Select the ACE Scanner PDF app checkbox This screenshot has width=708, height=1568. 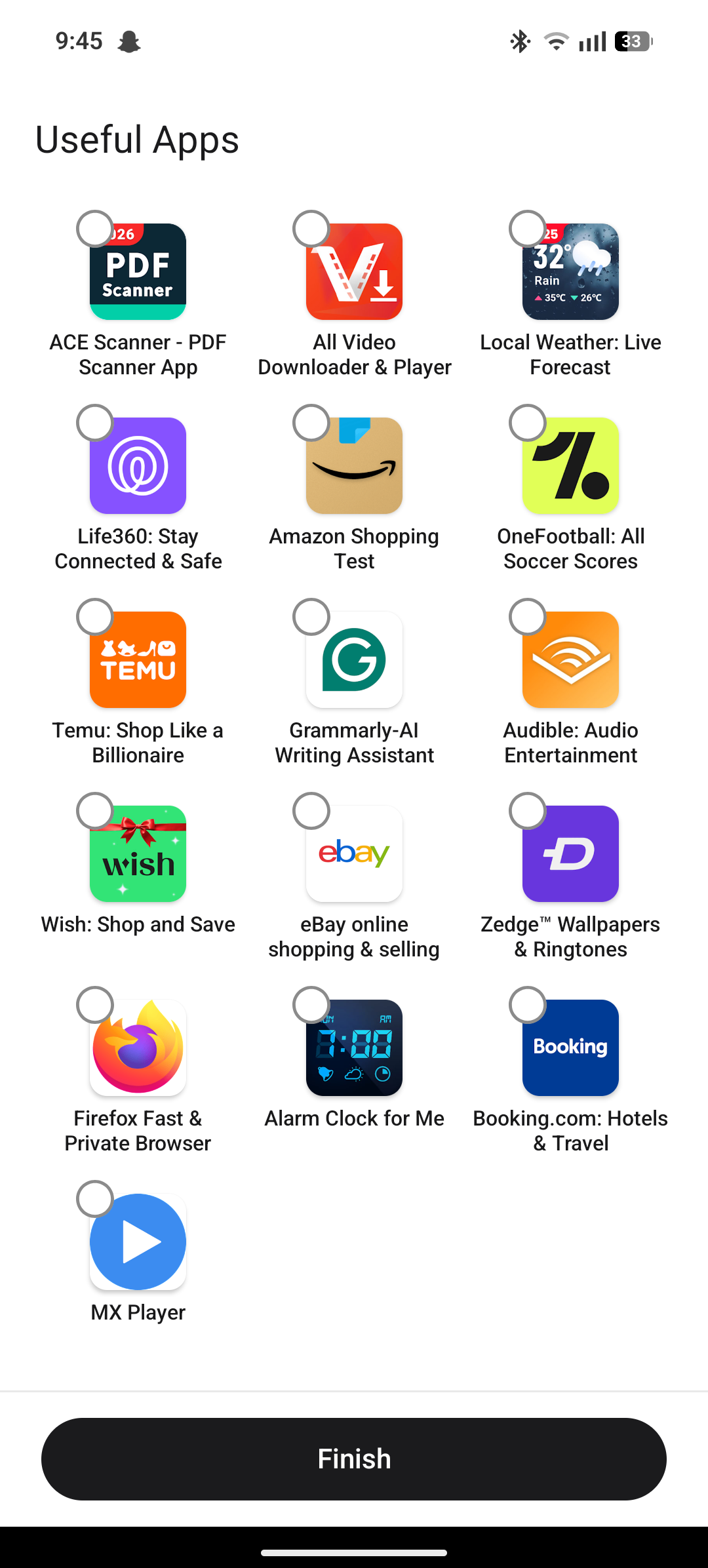pos(95,229)
